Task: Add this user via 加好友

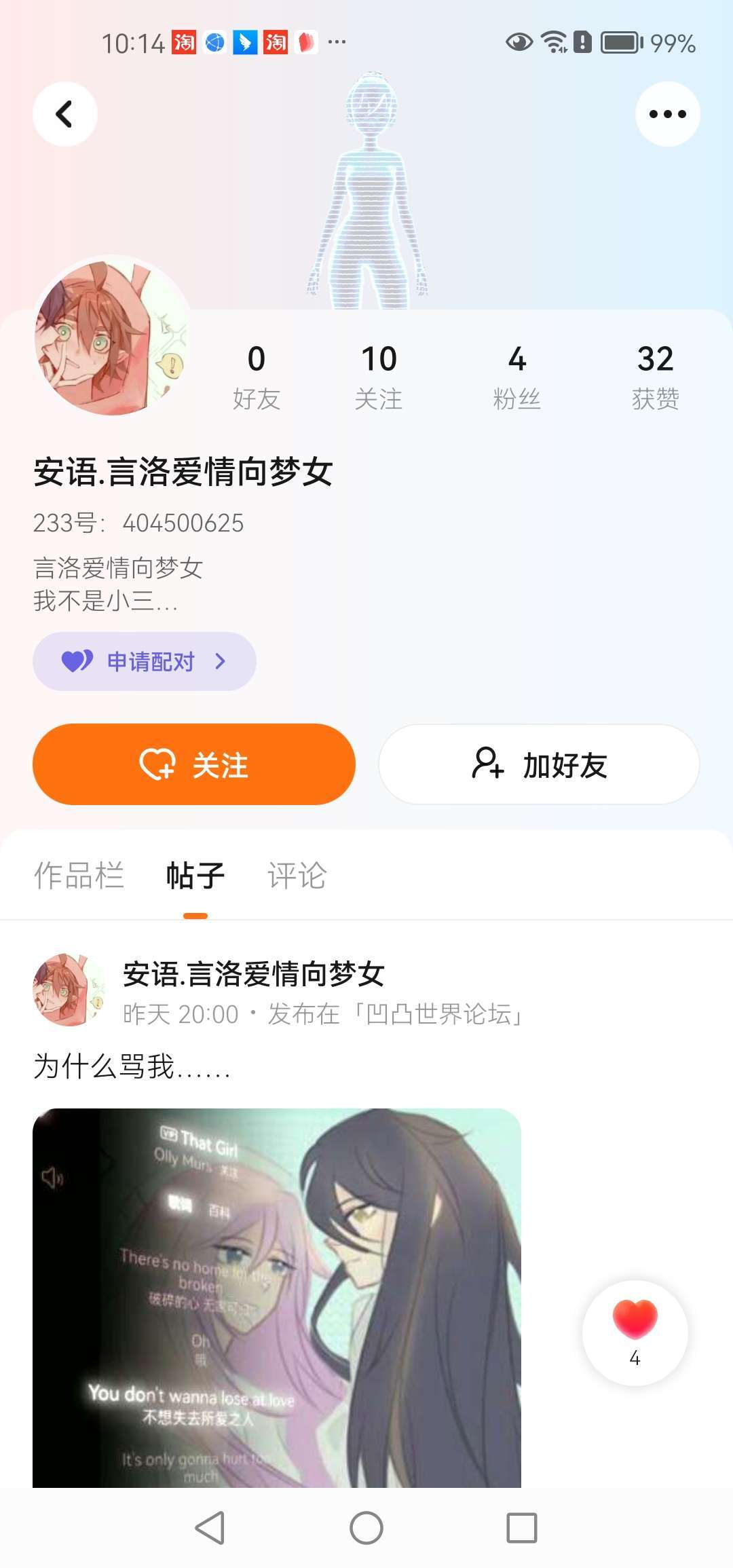Action: 539,764
